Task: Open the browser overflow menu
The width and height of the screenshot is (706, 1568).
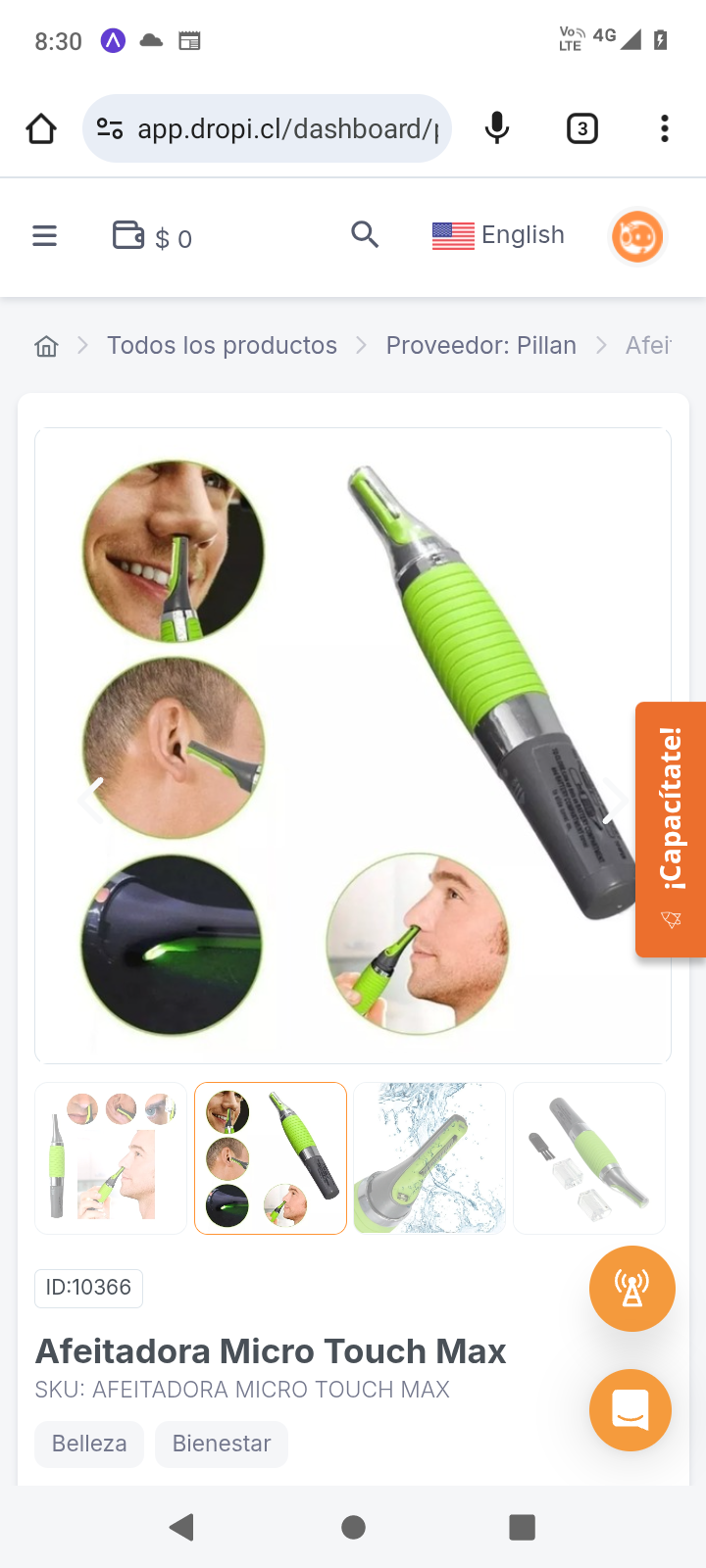Action: [x=665, y=128]
